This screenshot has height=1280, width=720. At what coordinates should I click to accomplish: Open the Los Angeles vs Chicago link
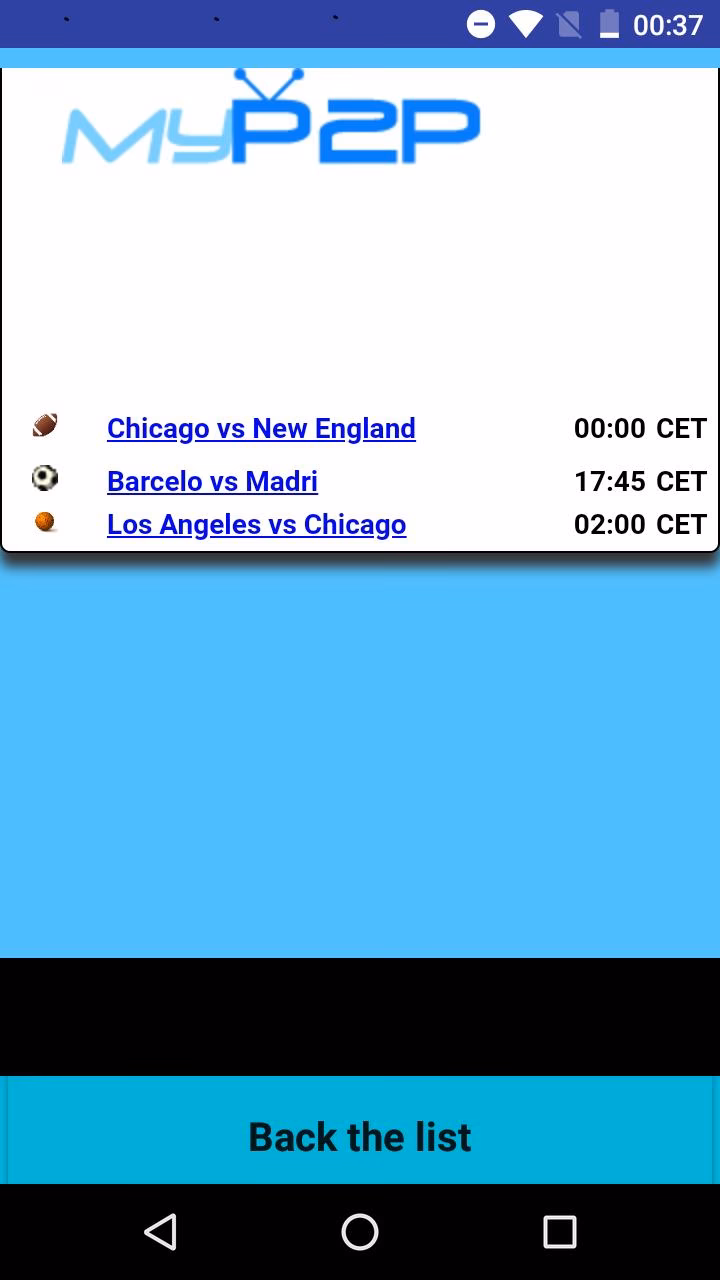click(256, 524)
